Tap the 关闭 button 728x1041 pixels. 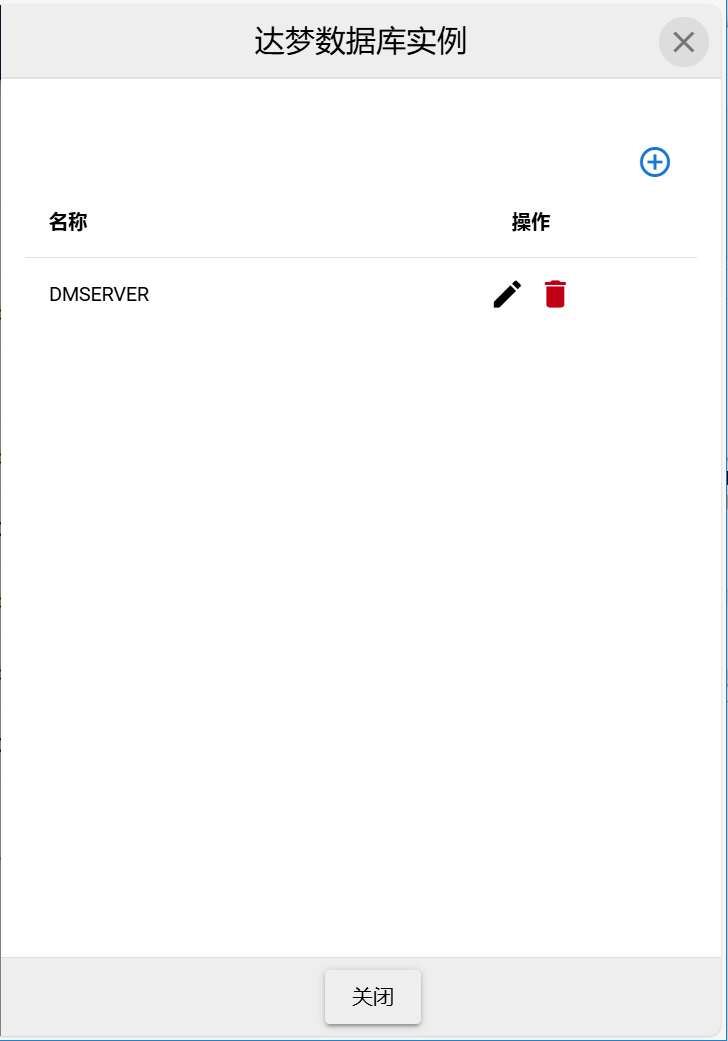click(x=372, y=996)
